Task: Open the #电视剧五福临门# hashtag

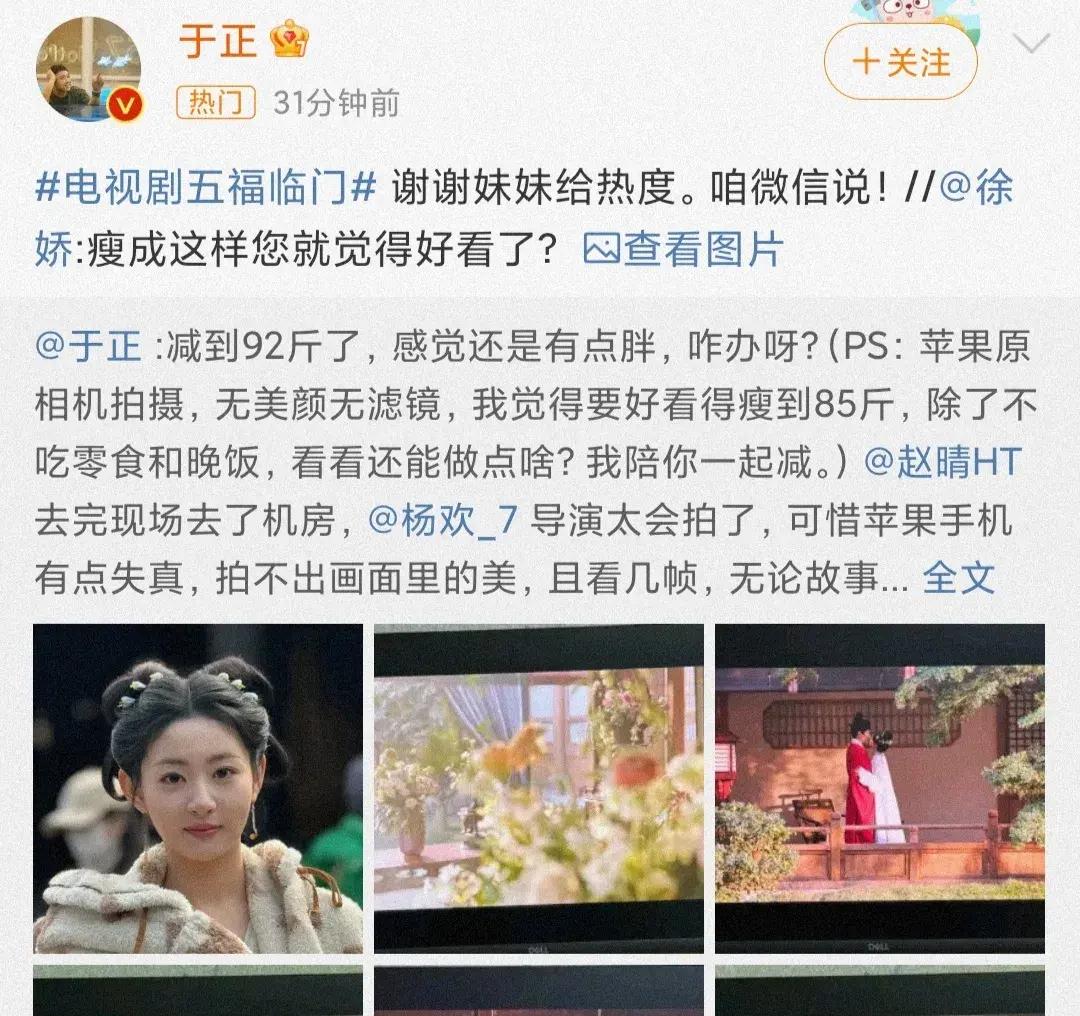Action: click(205, 188)
